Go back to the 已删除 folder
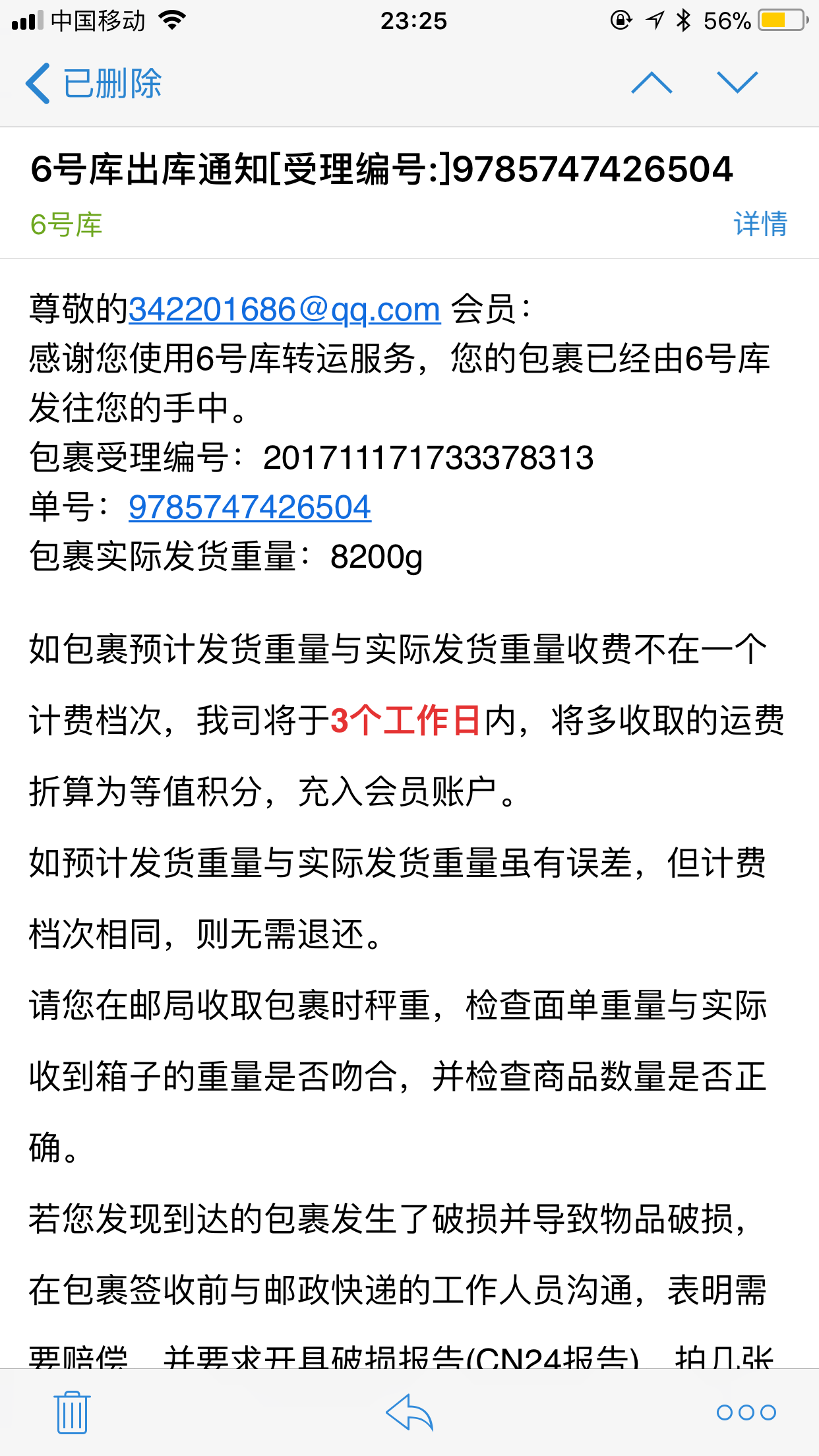The width and height of the screenshot is (819, 1456). (94, 83)
